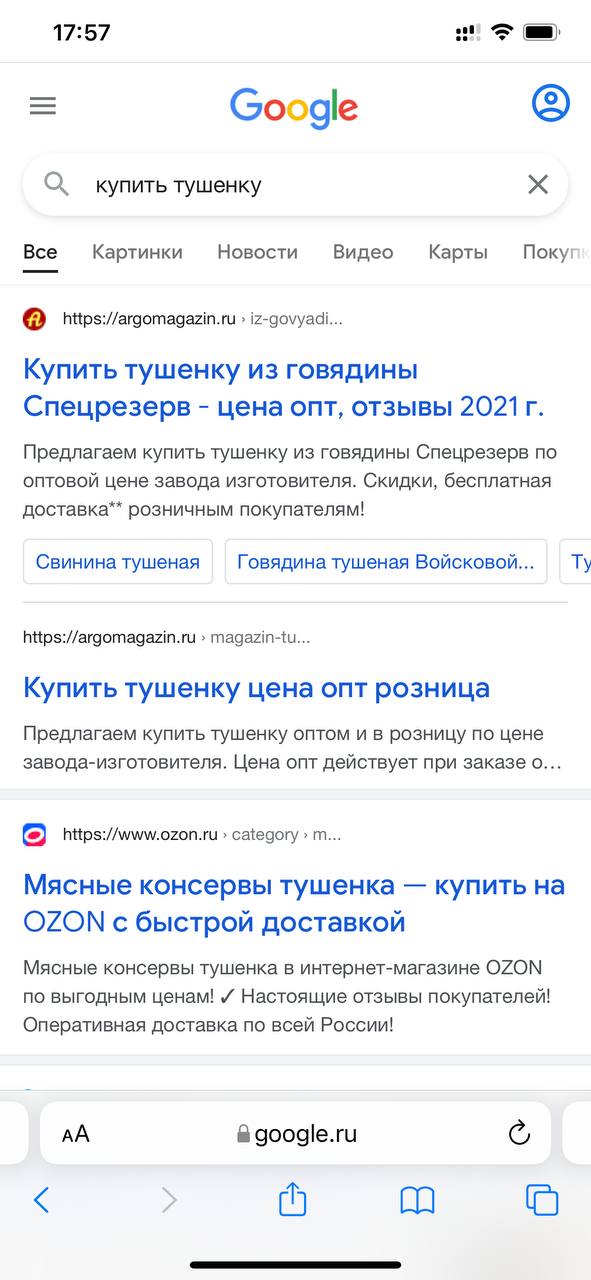This screenshot has height=1280, width=591.
Task: Open the Google hamburger menu
Action: [43, 105]
